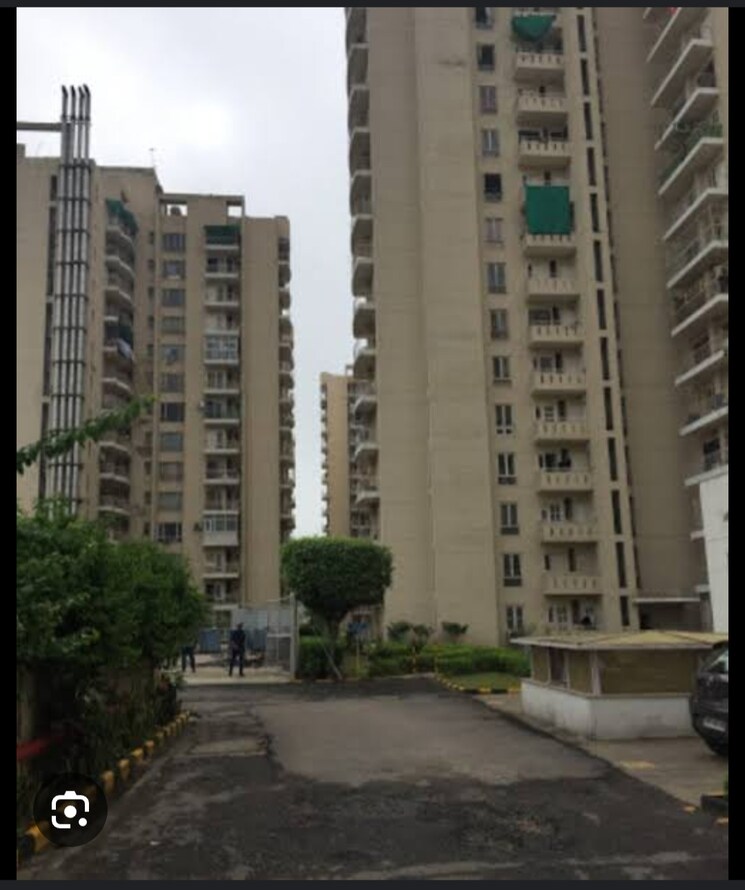This screenshot has height=890, width=745.
Task: Activate visual search via the Lens button
Action: pos(71,808)
